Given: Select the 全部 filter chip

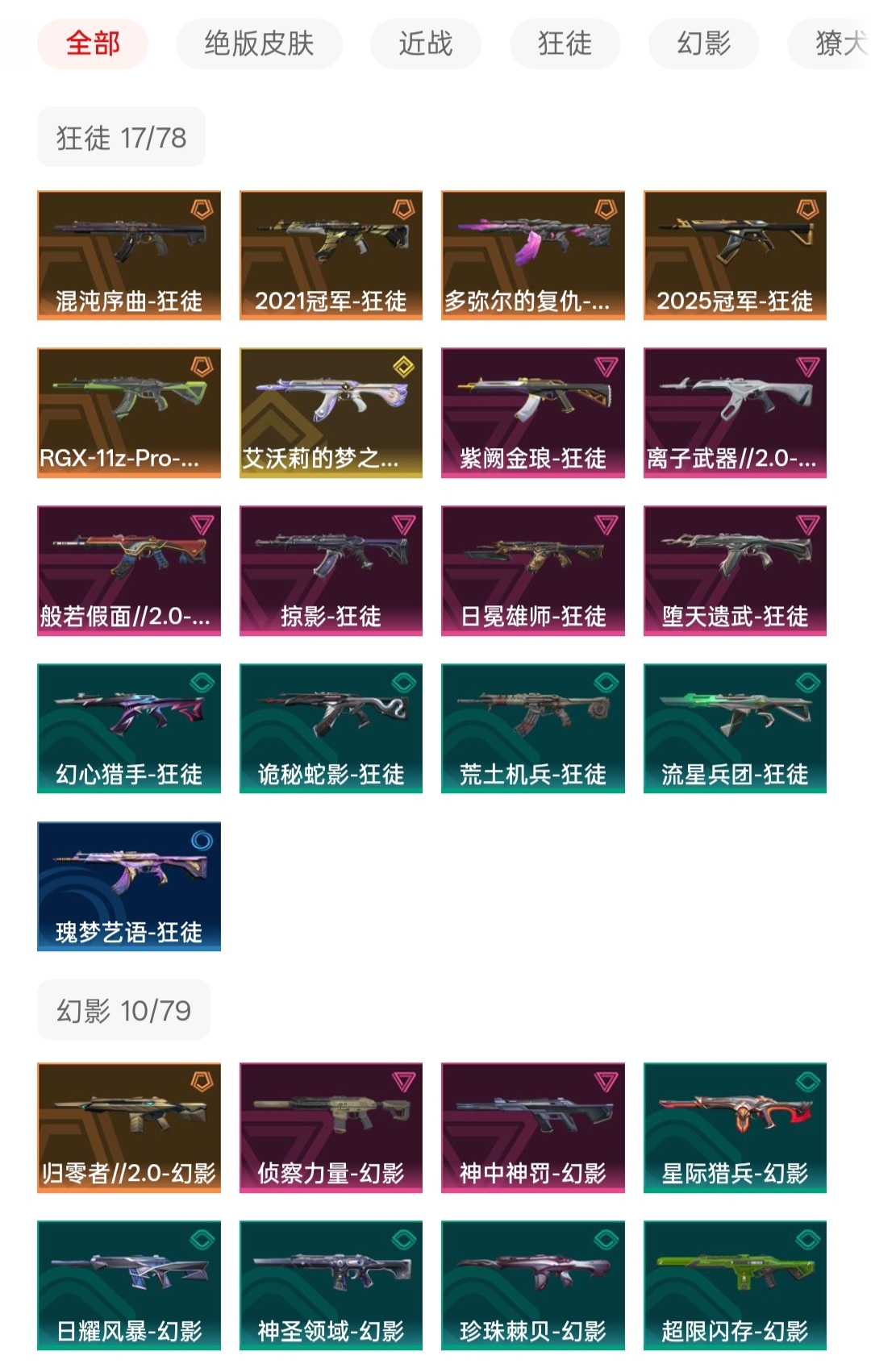Looking at the screenshot, I should tap(93, 44).
